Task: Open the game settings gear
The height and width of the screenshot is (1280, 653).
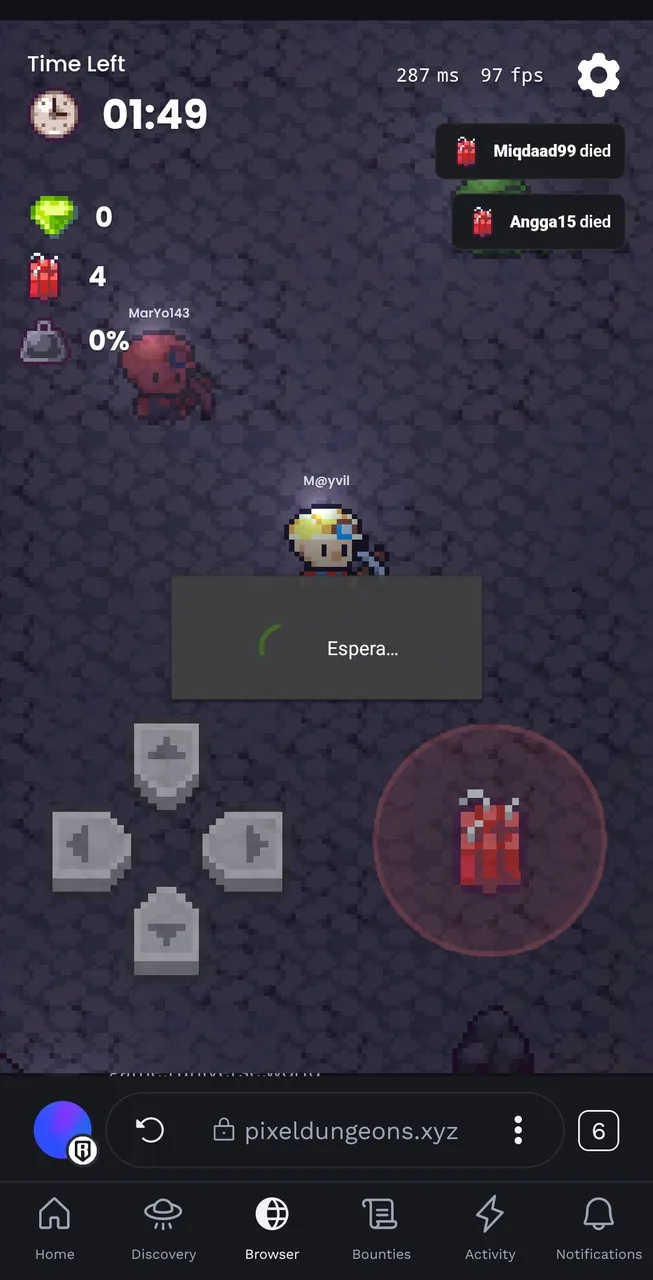Action: click(598, 76)
